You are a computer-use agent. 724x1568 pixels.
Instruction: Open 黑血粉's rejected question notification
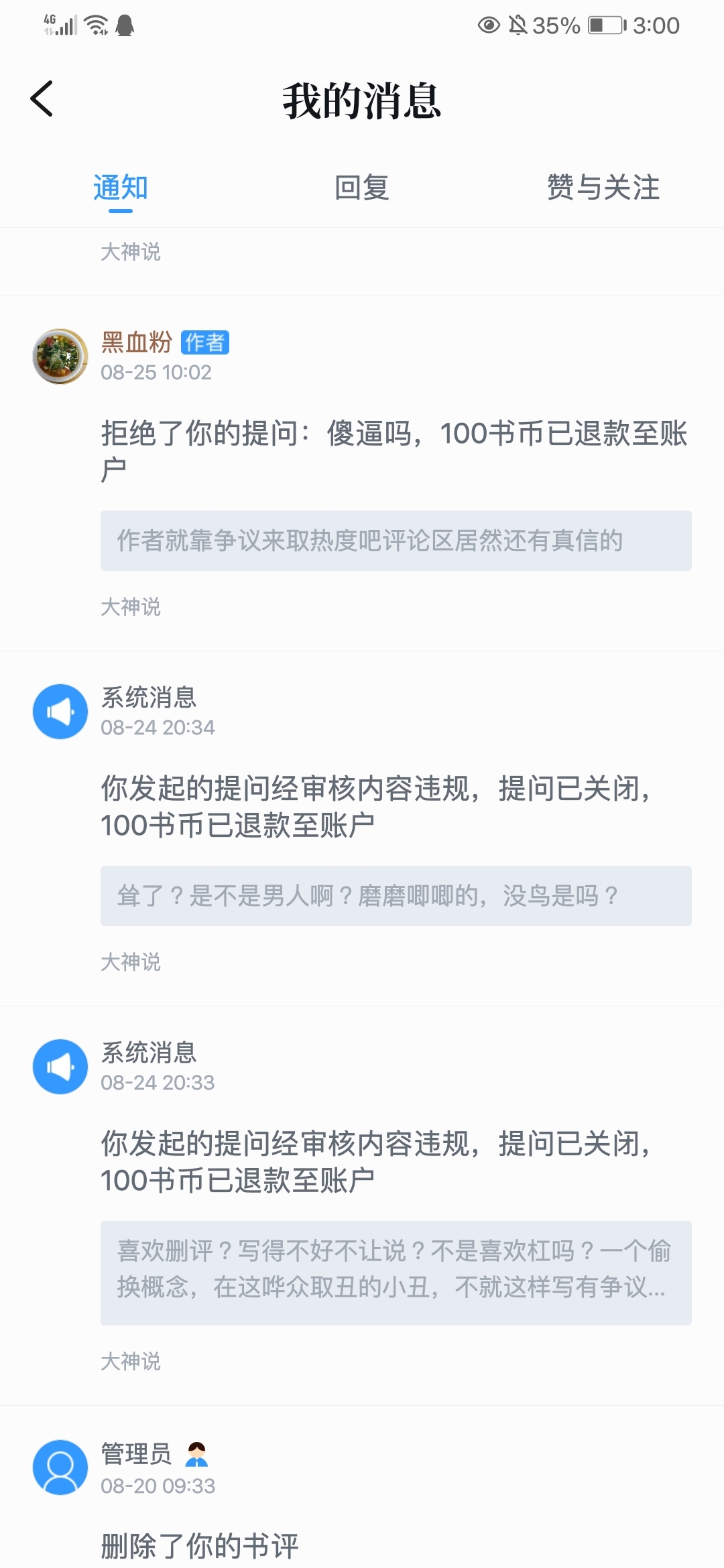coord(394,451)
